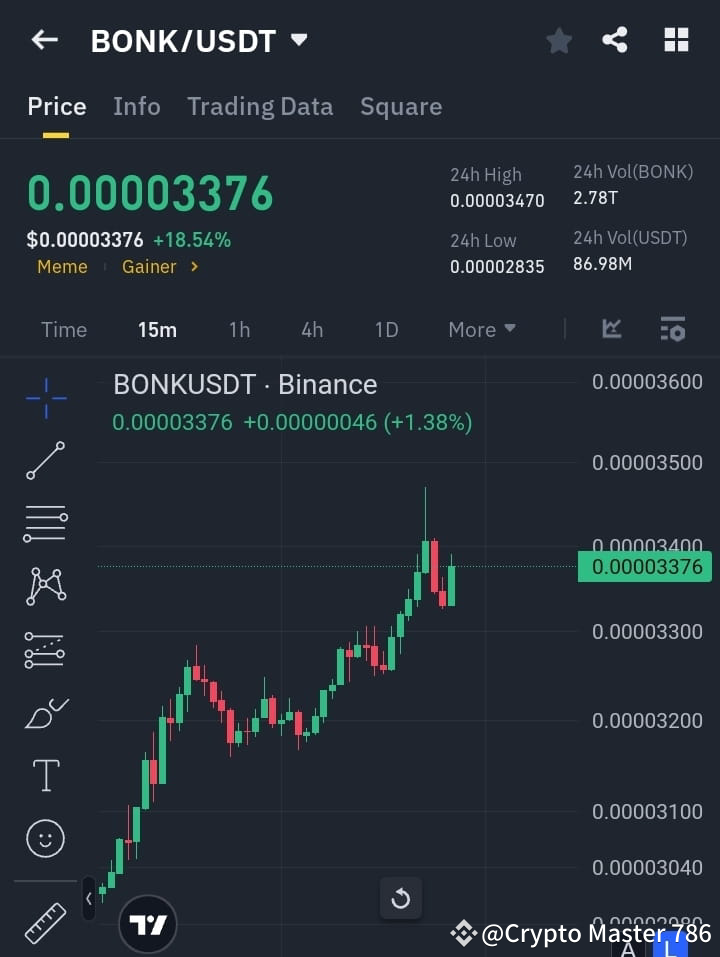This screenshot has width=720, height=957.
Task: Tap the share icon
Action: 615,40
